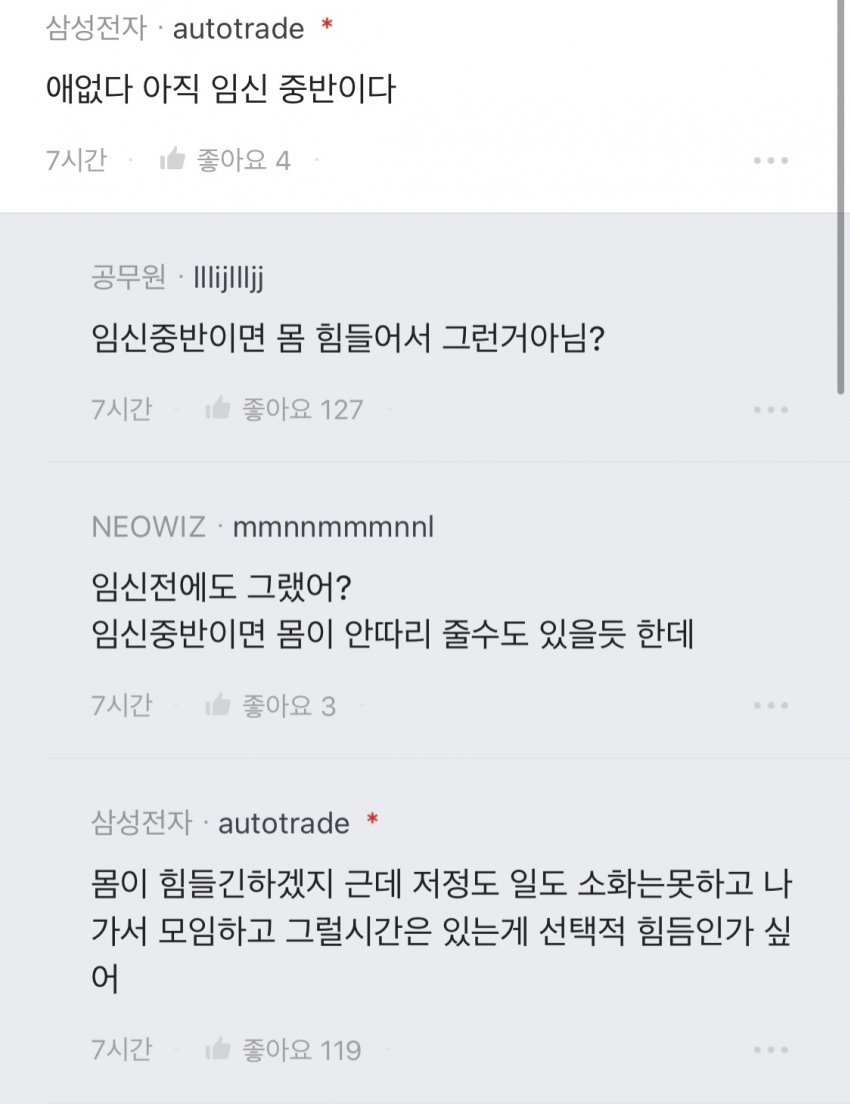The image size is (850, 1104).
Task: Open overflow menu on autotrade's 119-like reply
Action: (771, 1050)
